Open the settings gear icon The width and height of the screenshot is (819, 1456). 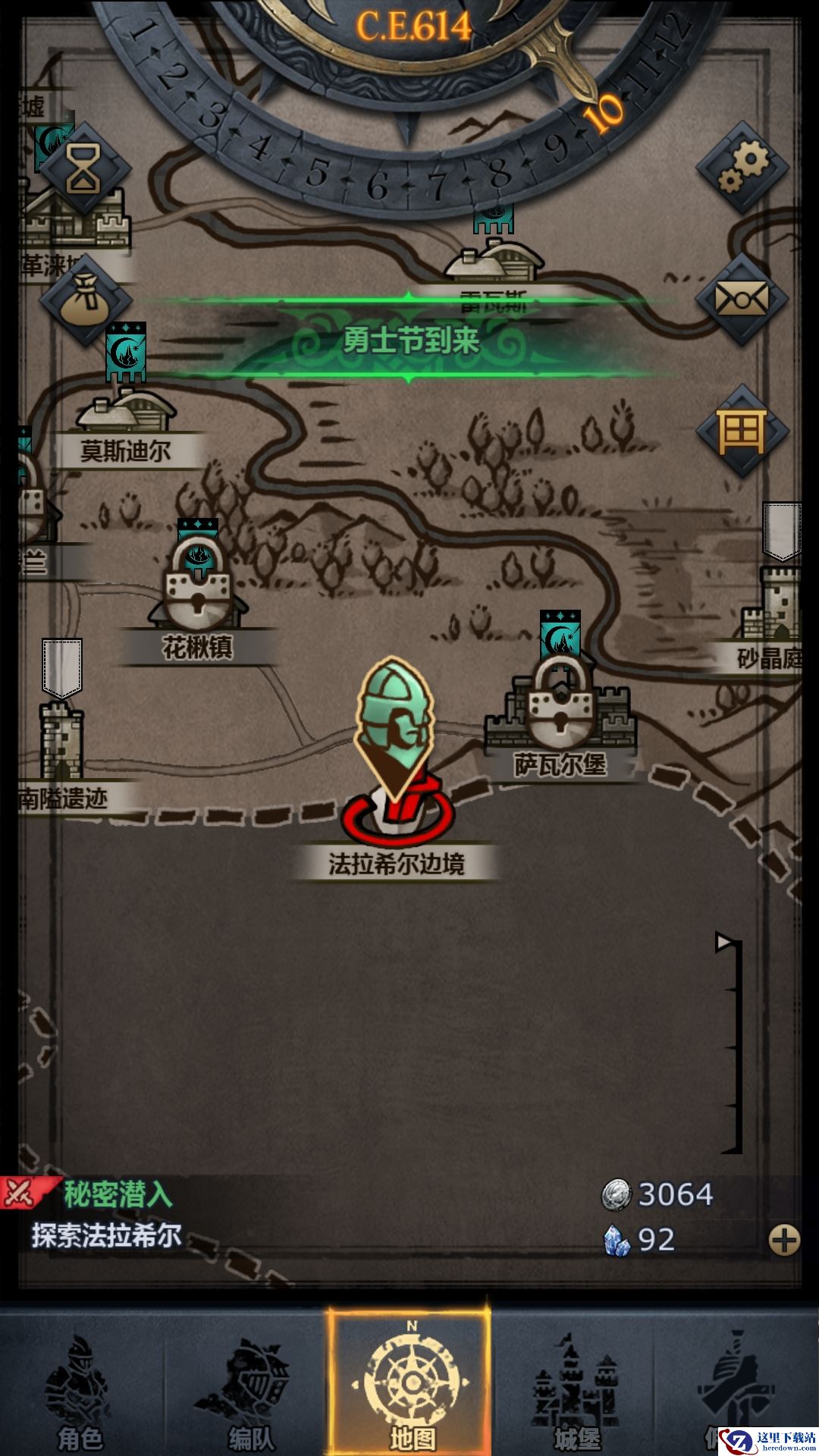(742, 168)
